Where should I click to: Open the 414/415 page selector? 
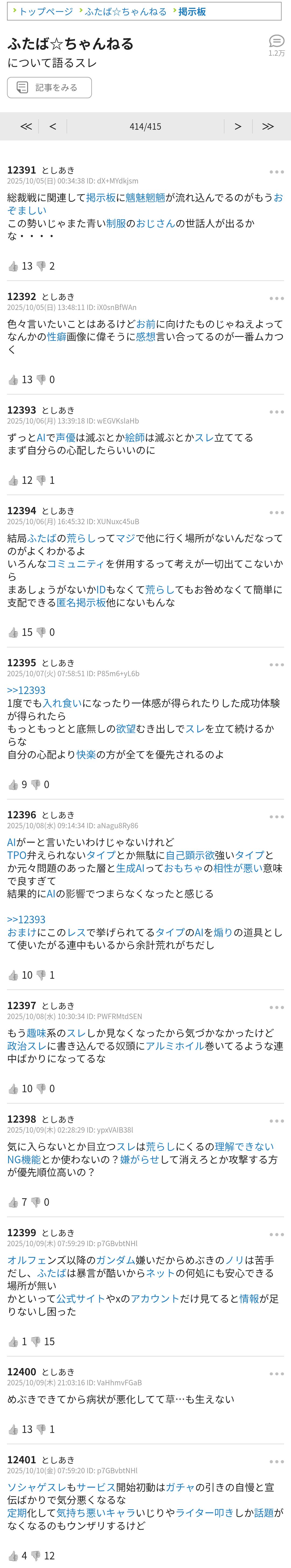click(145, 127)
